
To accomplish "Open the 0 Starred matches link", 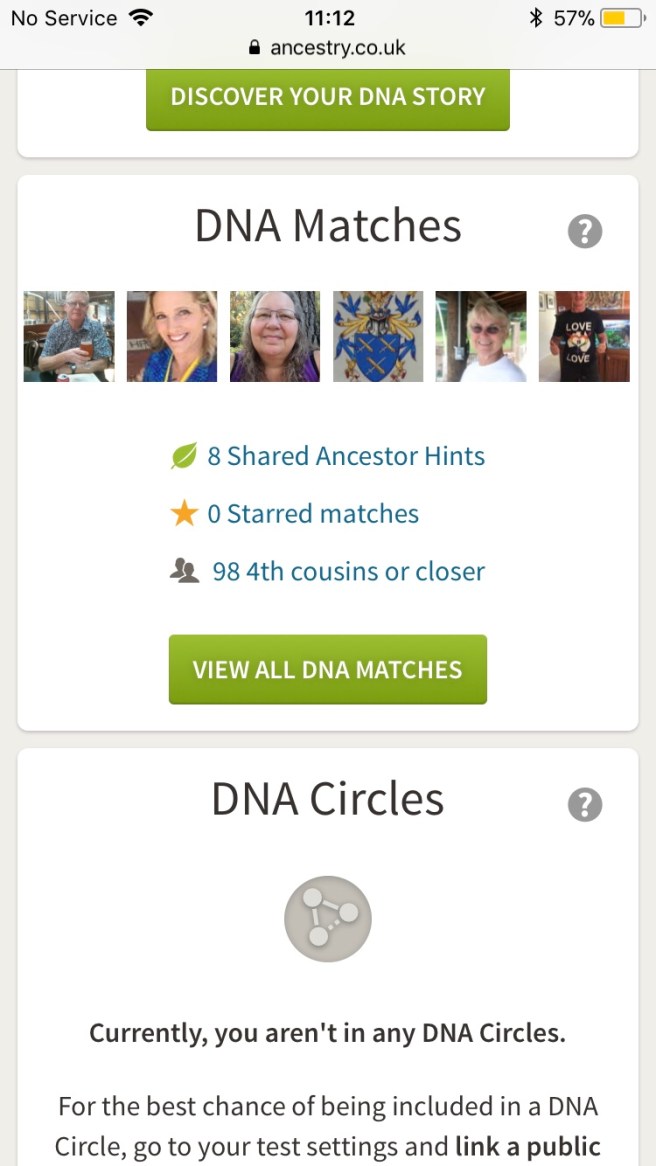I will pyautogui.click(x=312, y=514).
